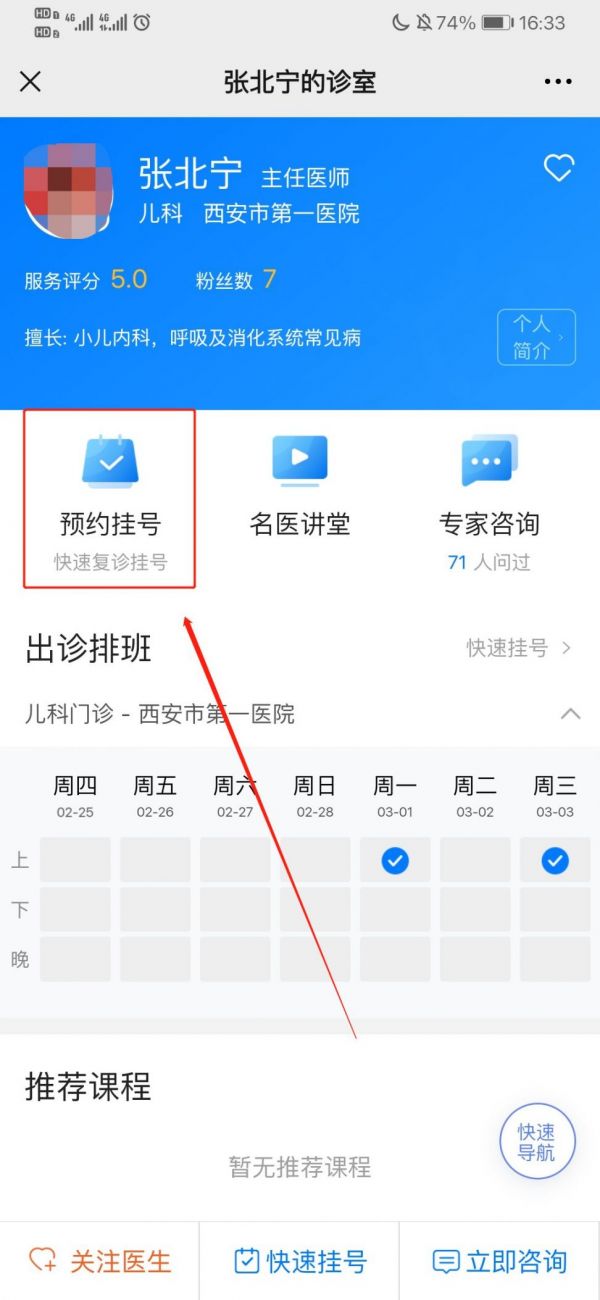
Task: Open 预约挂号 appointment booking
Action: click(x=109, y=499)
